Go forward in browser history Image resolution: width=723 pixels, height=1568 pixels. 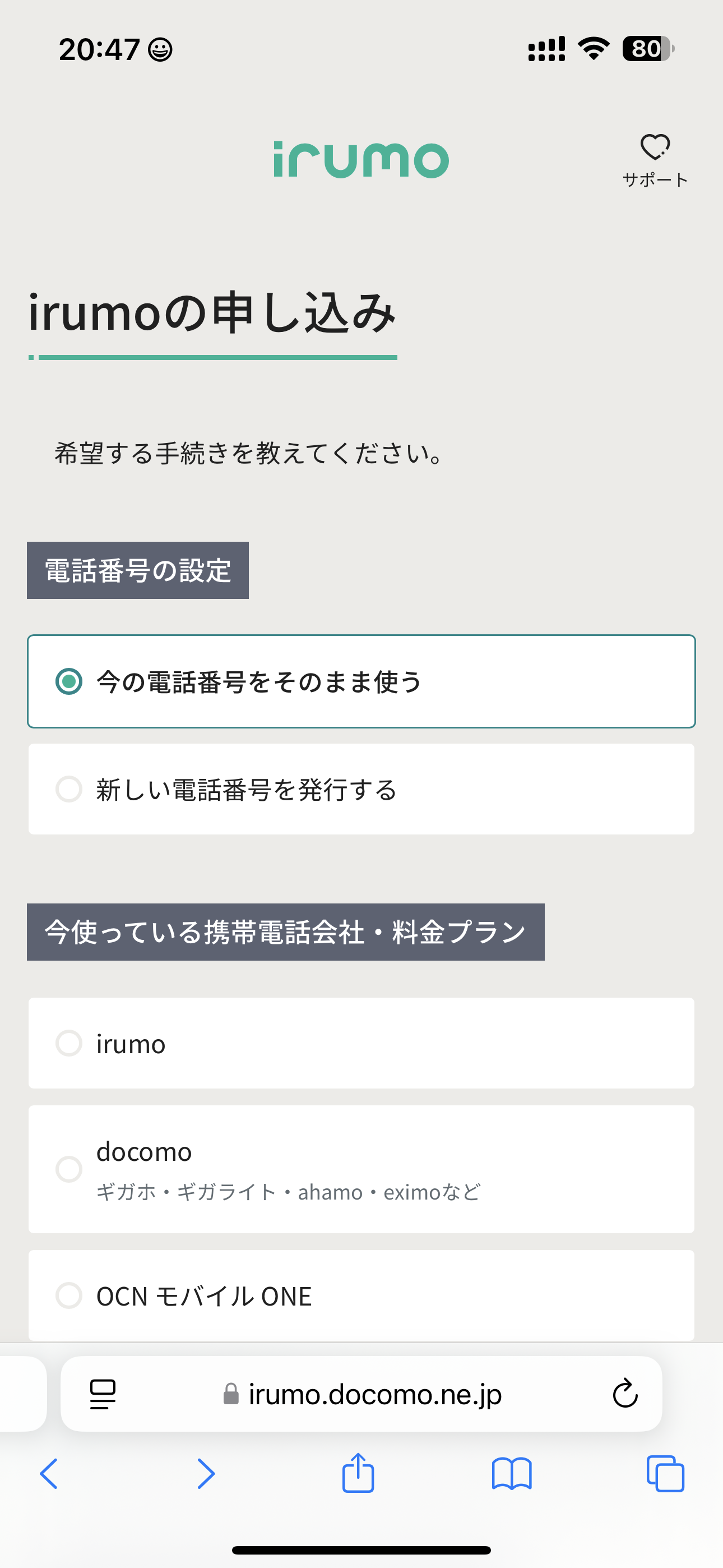pos(206,1474)
